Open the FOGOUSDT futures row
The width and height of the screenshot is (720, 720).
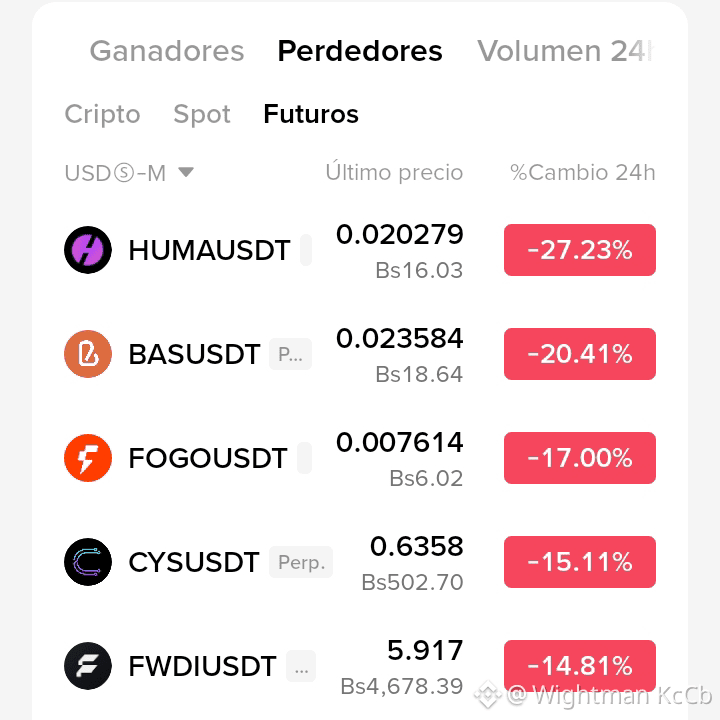(x=360, y=458)
